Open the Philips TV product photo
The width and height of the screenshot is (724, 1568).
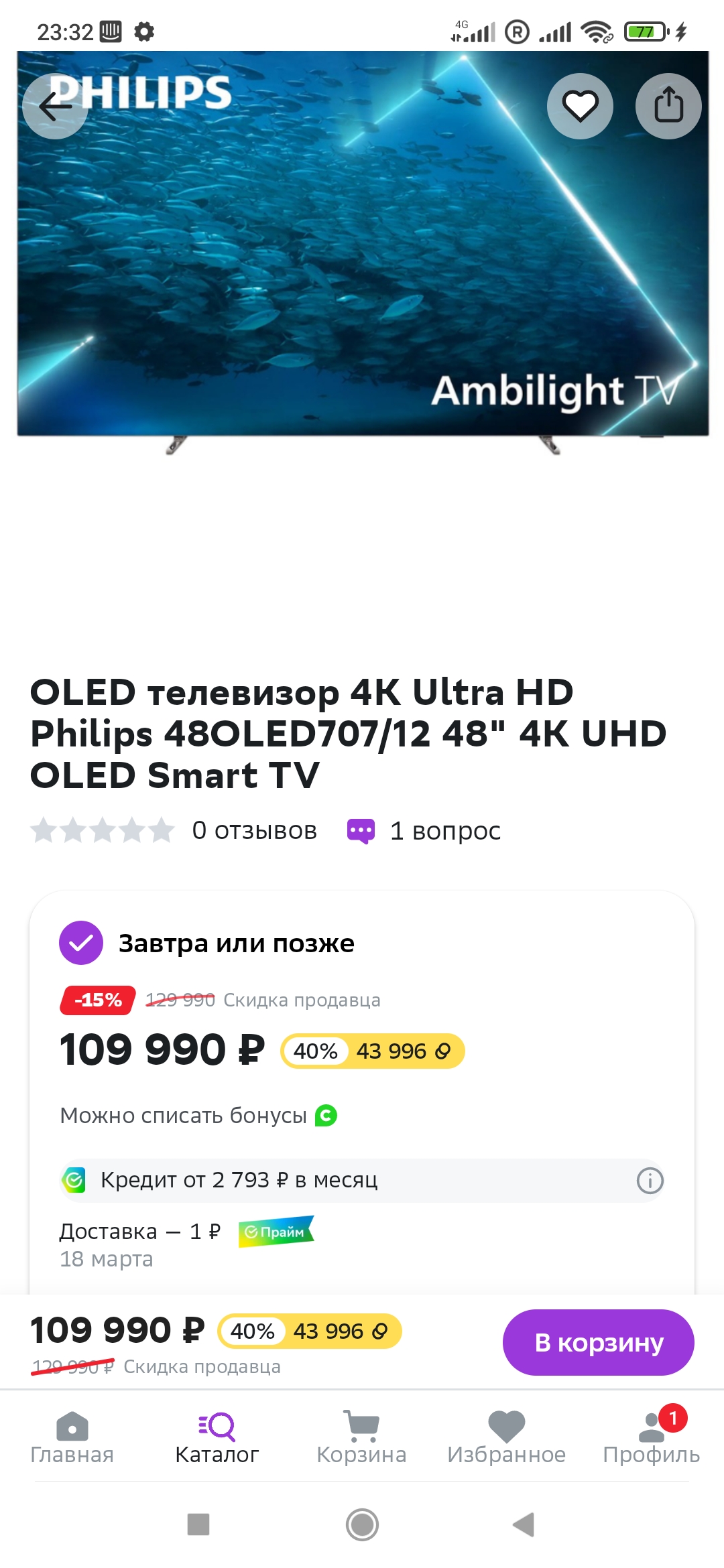coord(362,268)
